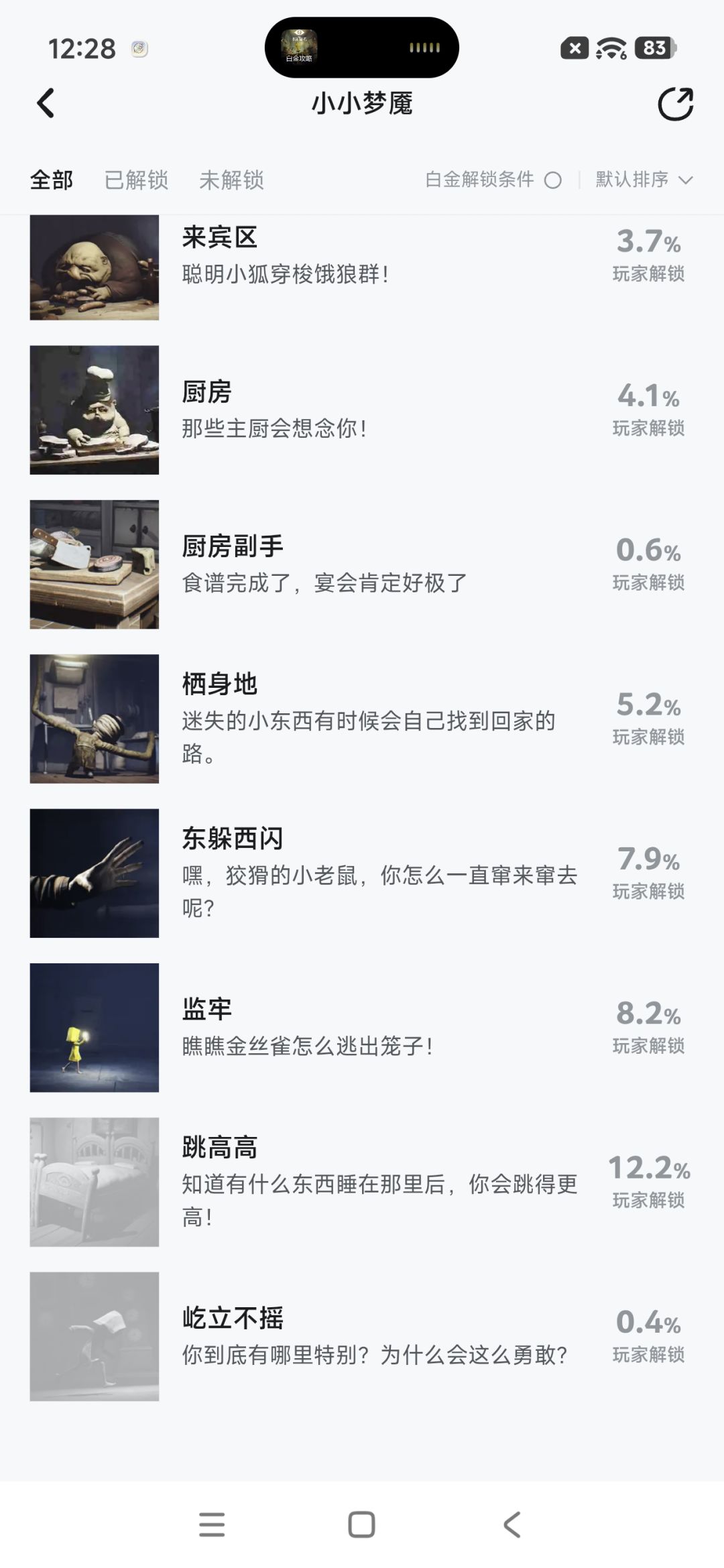The height and width of the screenshot is (1568, 724).
Task: Expand the 默认排序 sort dropdown
Action: click(644, 180)
